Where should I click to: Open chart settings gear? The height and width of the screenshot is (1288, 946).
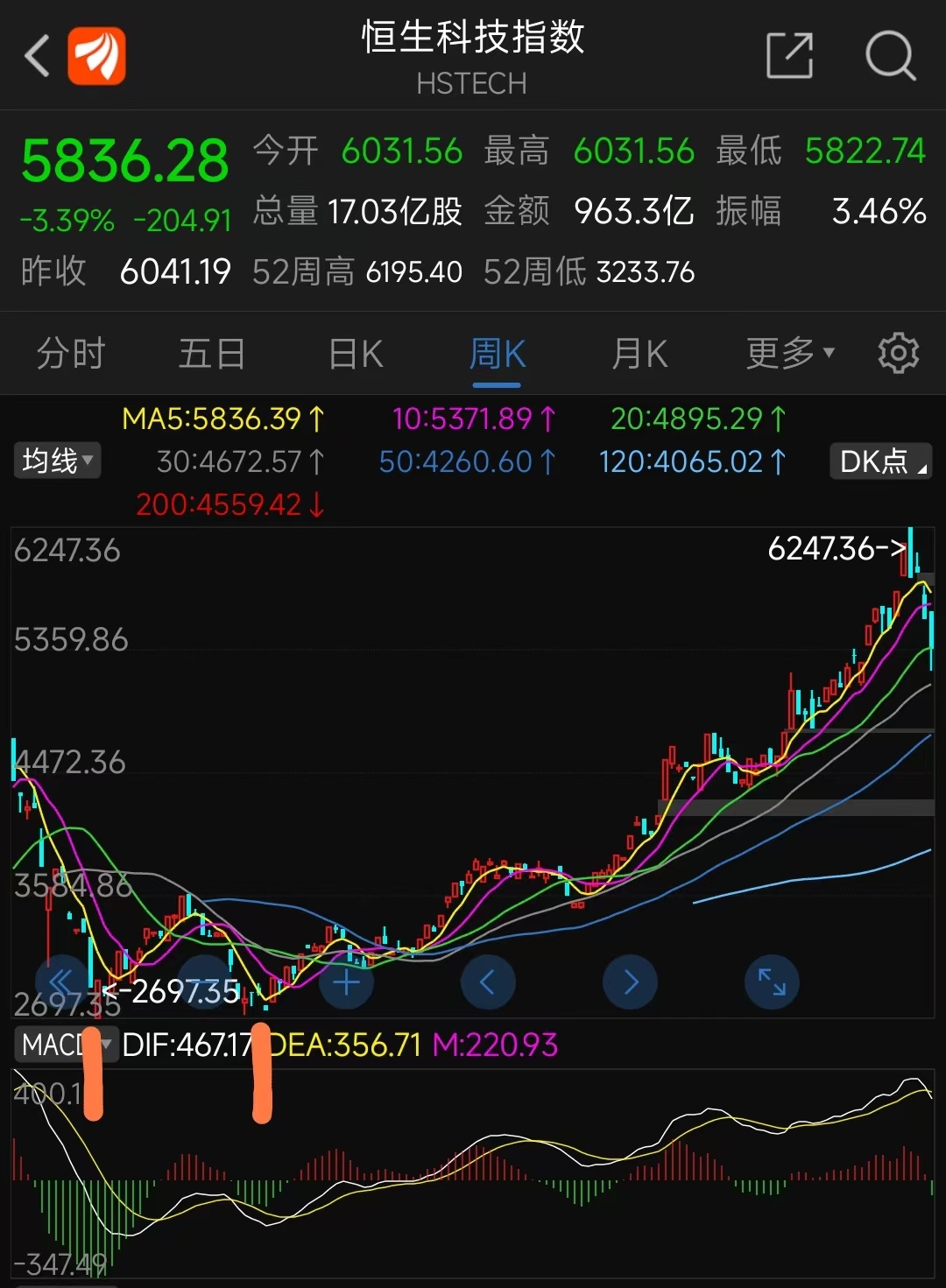(899, 354)
